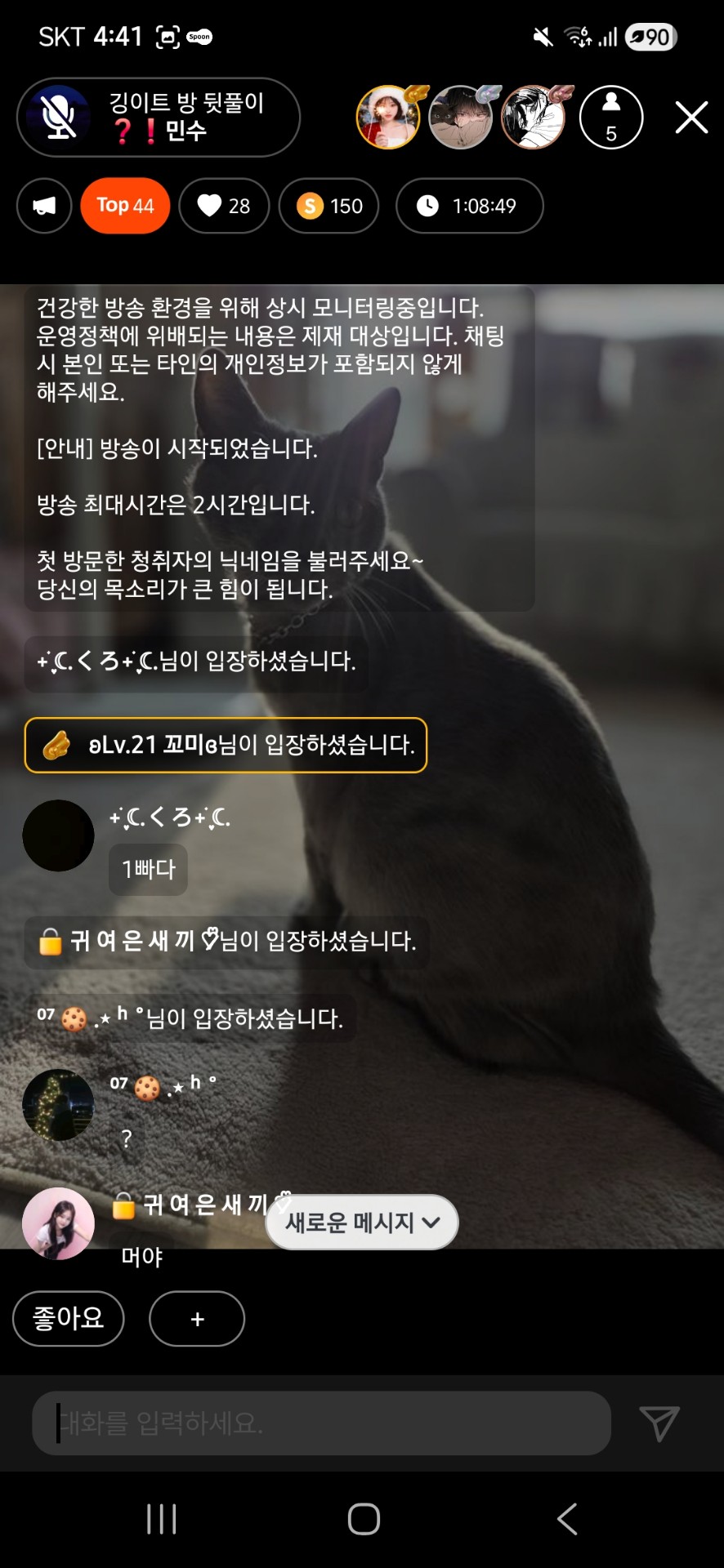724x1568 pixels.
Task: View the Top 44 ranking chip
Action: pyautogui.click(x=125, y=206)
